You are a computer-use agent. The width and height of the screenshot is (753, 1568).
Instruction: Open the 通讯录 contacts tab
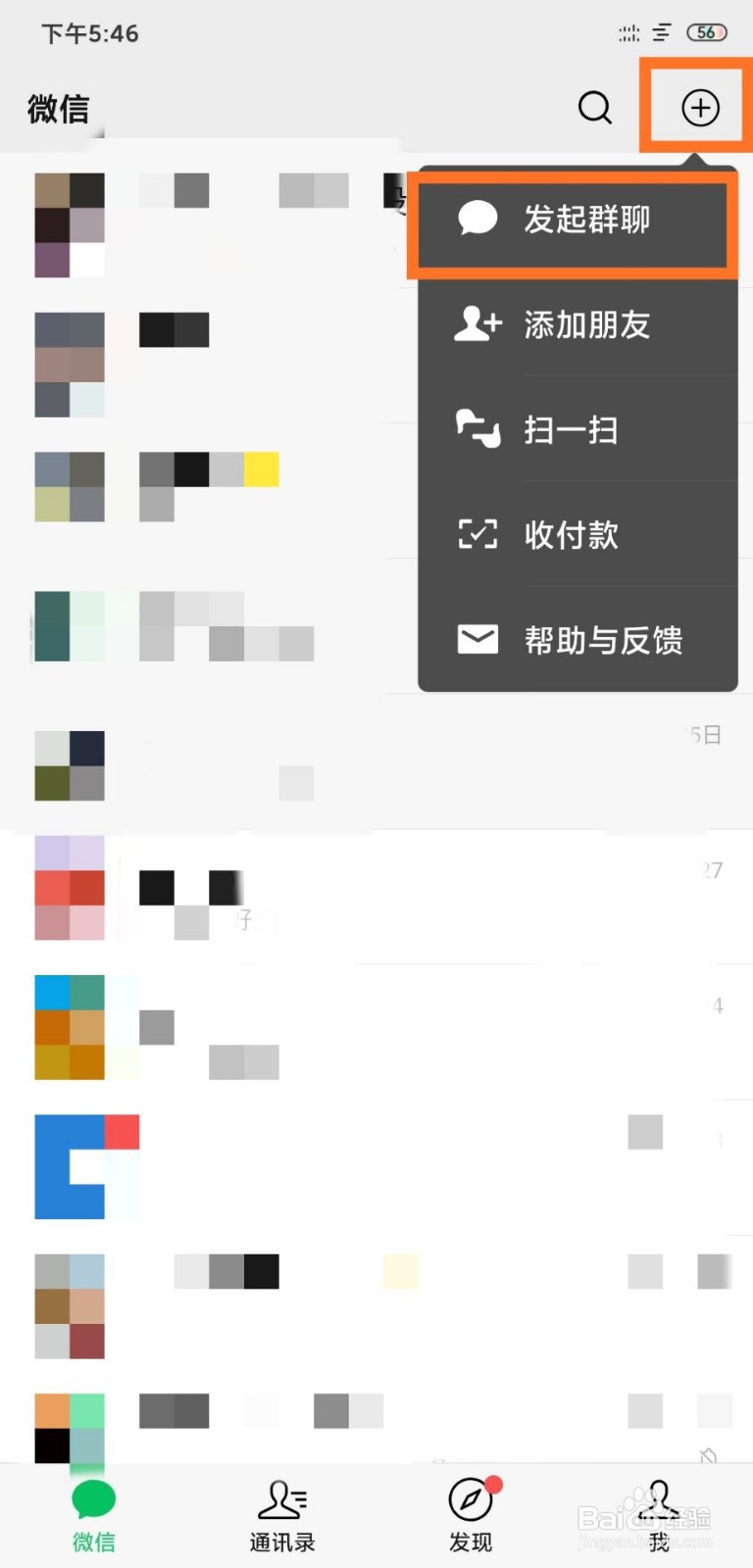(281, 1514)
